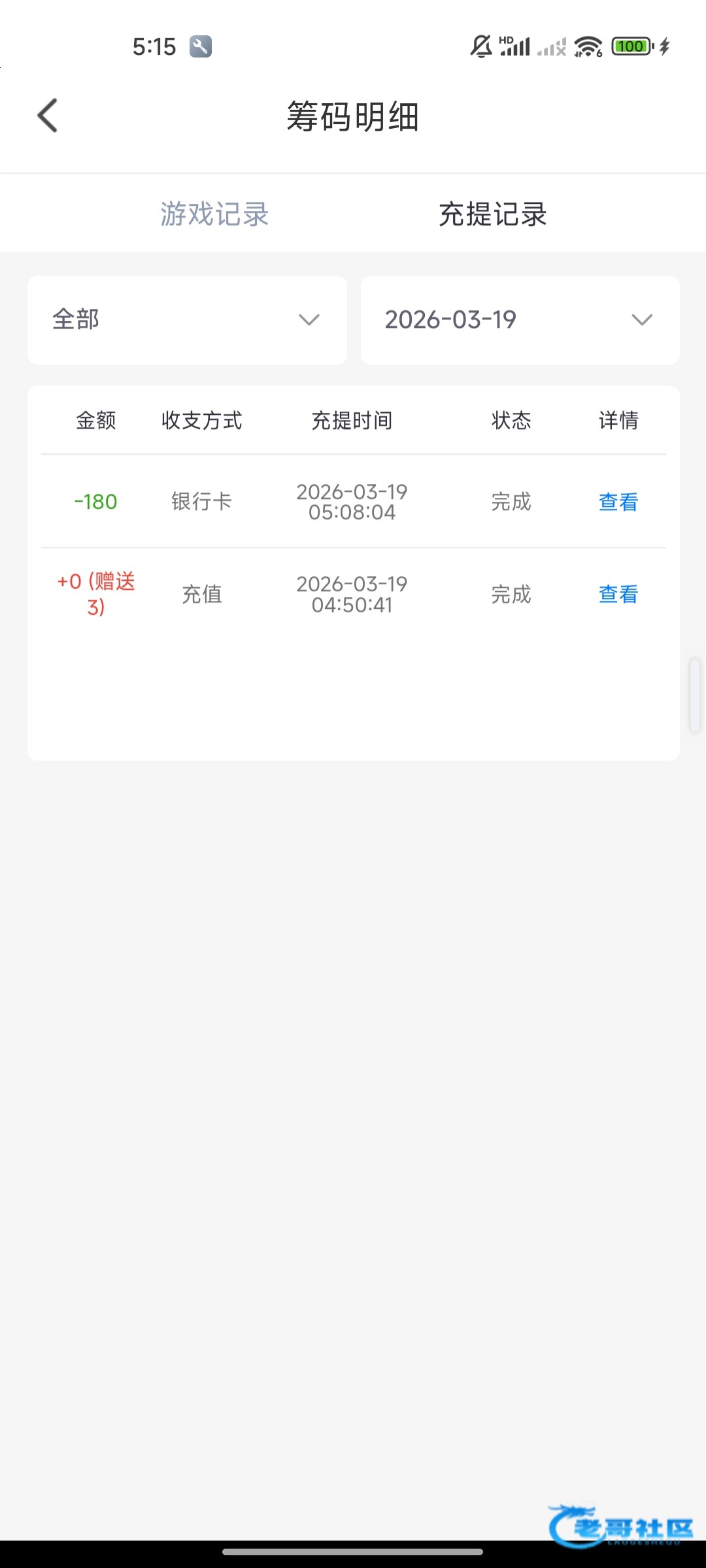Expand the 全部 type filter dropdown
This screenshot has height=1568, width=706.
click(187, 319)
